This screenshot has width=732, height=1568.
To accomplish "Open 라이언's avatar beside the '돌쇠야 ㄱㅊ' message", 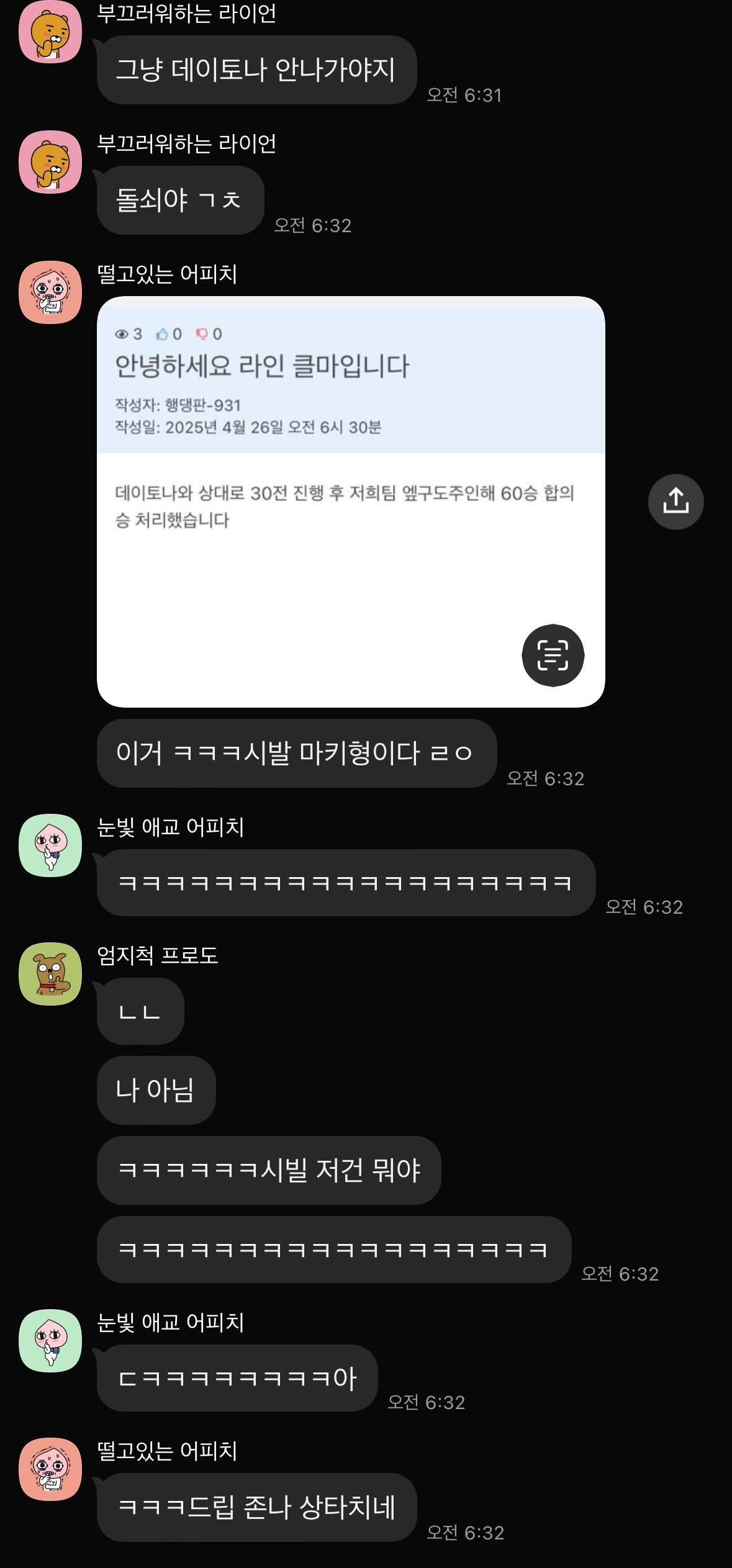I will click(50, 161).
